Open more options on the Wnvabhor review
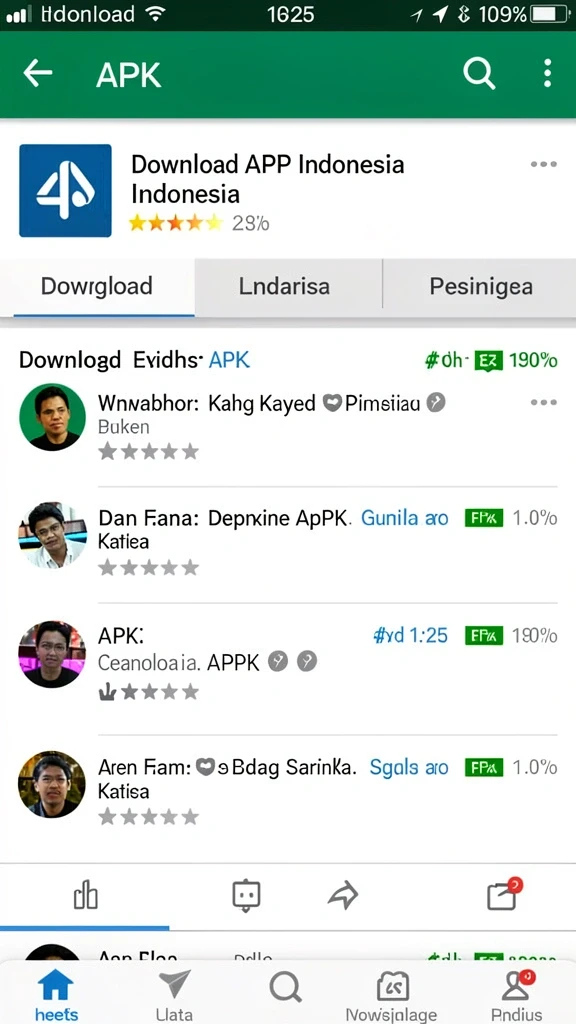 (x=543, y=402)
